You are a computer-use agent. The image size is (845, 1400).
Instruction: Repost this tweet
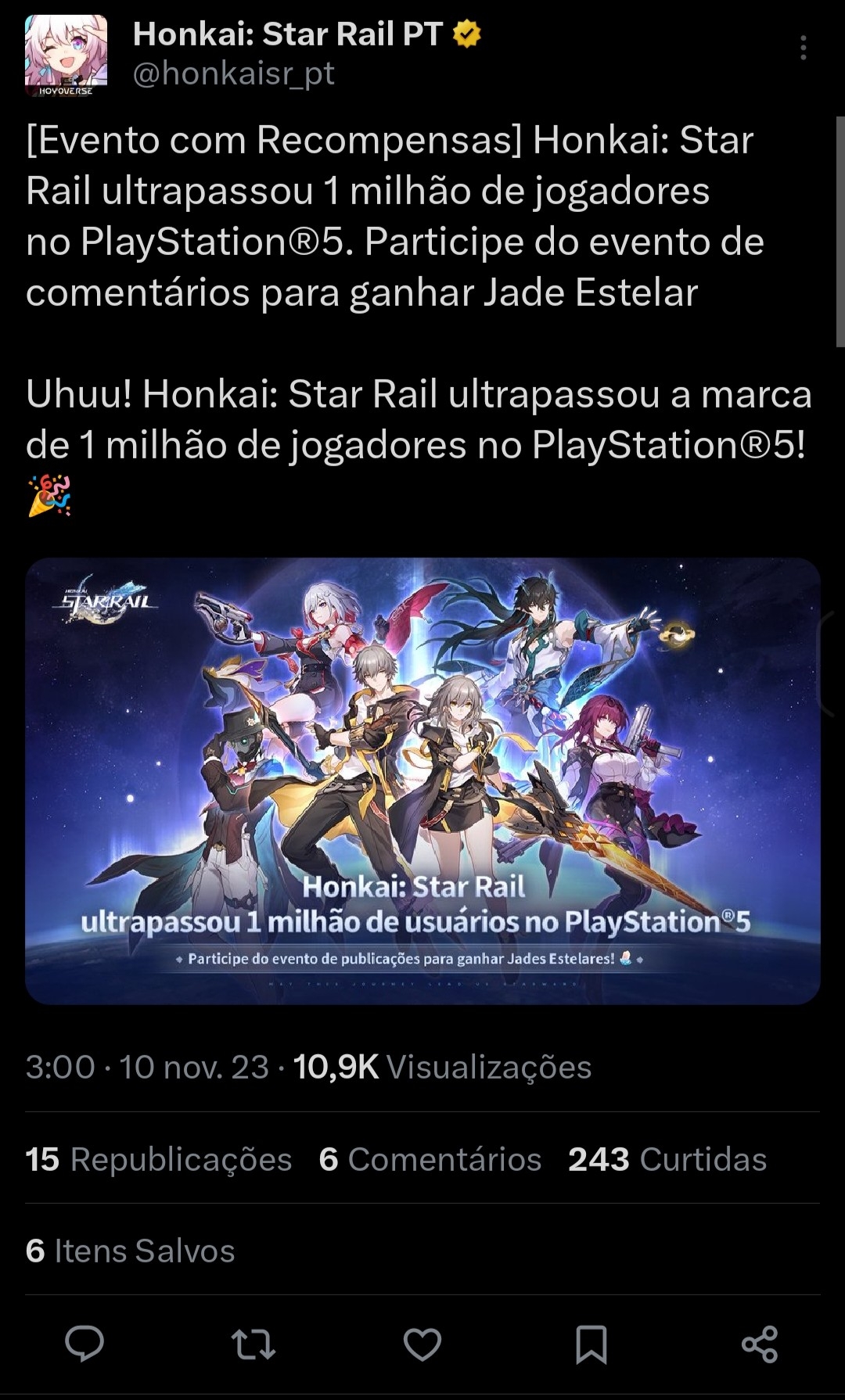(253, 1344)
